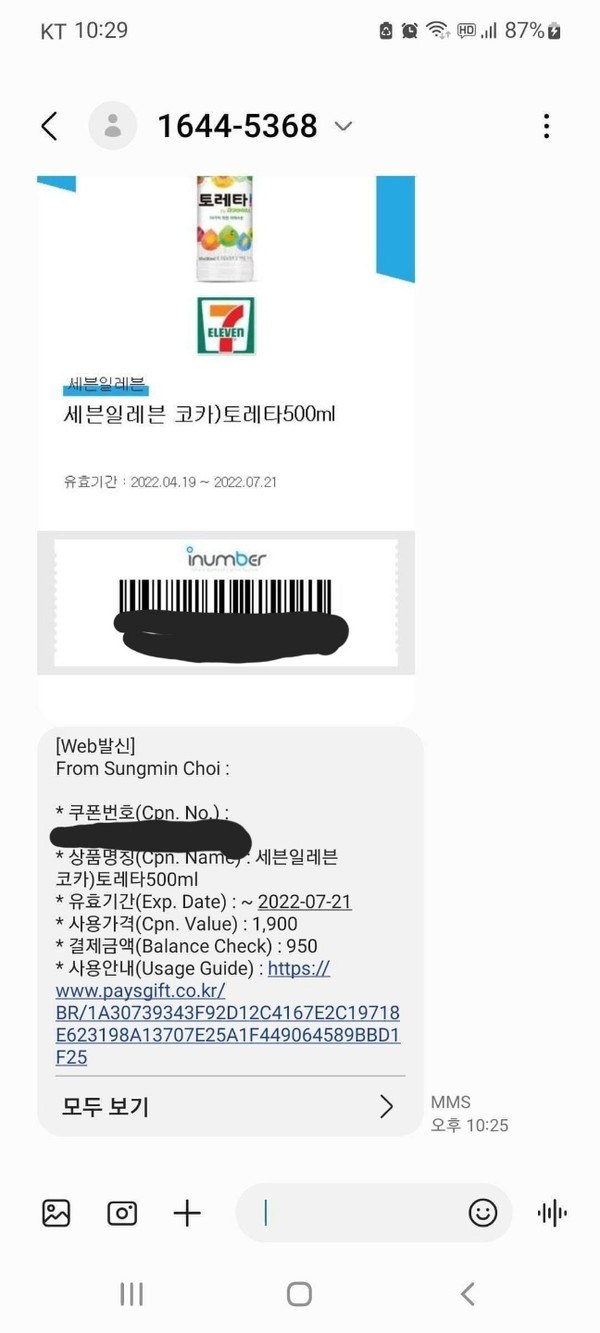Open the 2022-07-21 expiry date link

coord(304,902)
